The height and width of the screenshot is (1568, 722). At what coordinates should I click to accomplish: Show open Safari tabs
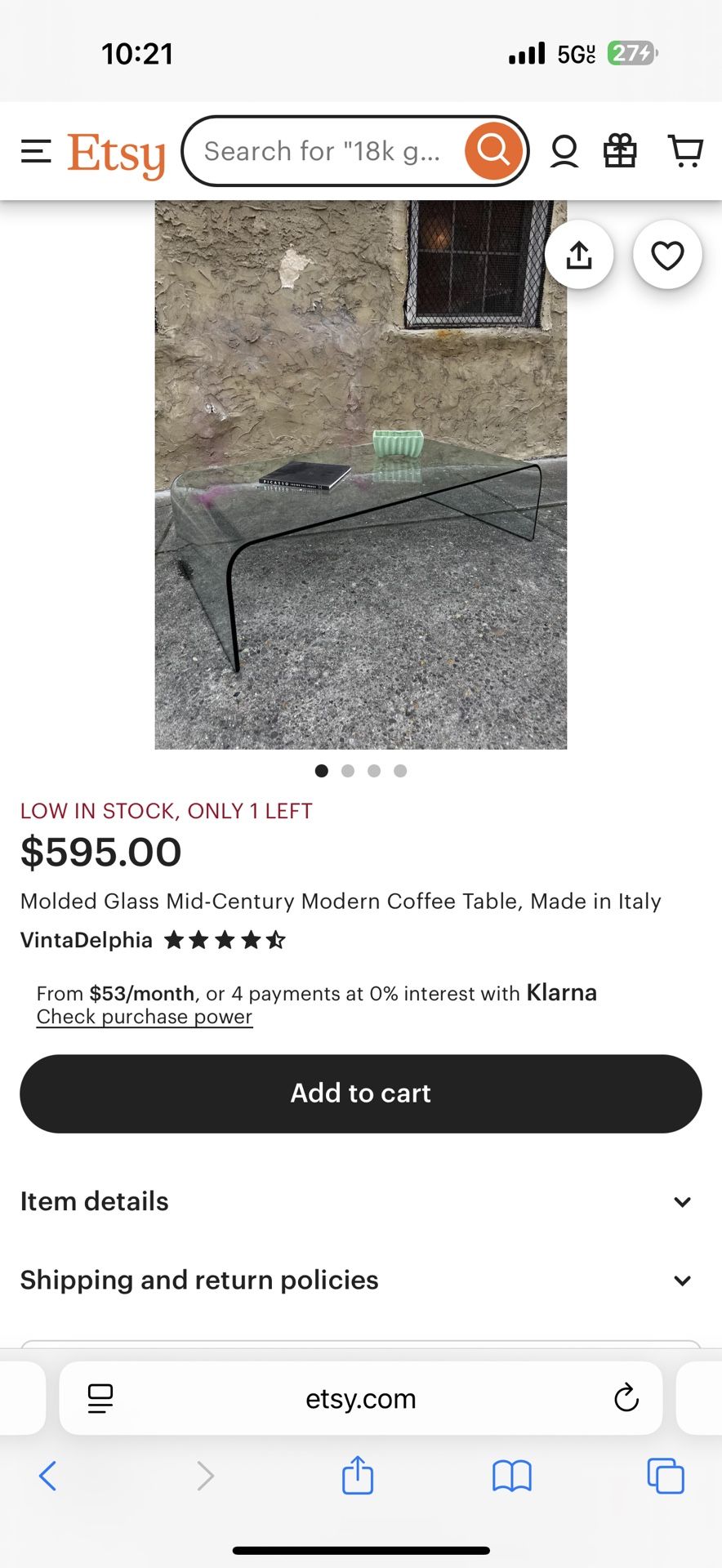pyautogui.click(x=665, y=1476)
